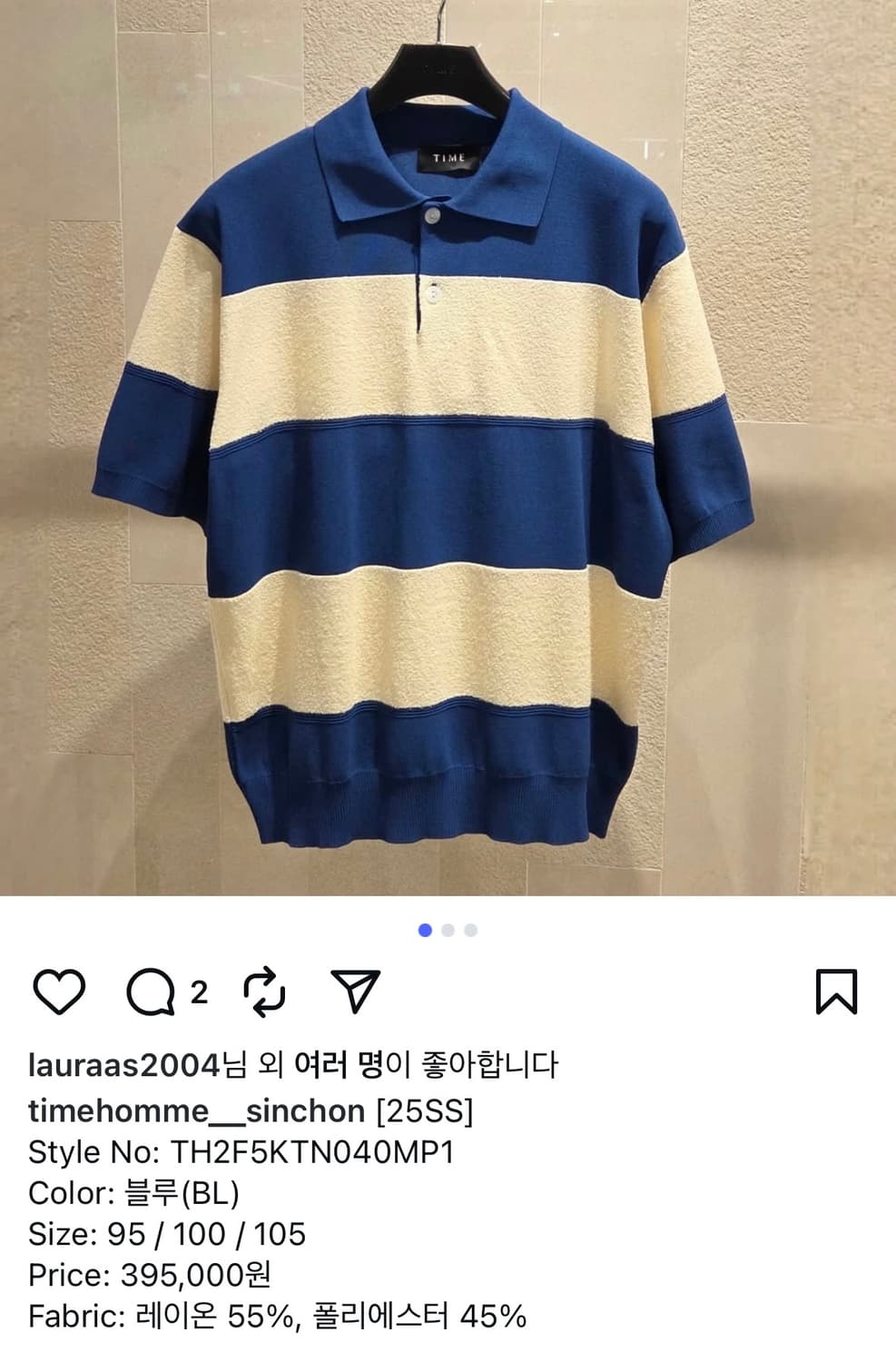This screenshot has height=1362, width=896.
Task: Tap the active first carousel dot
Action: (423, 930)
